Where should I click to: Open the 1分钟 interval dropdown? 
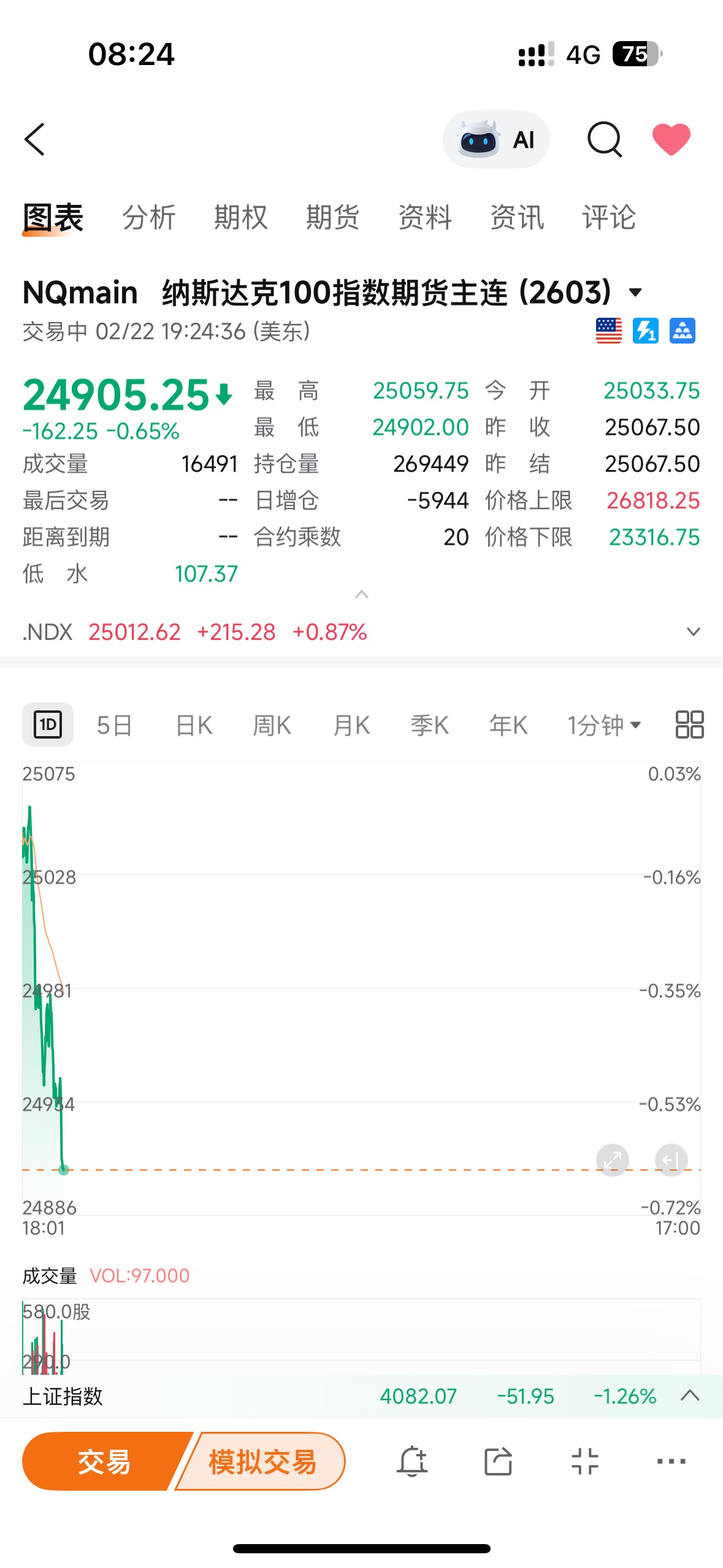point(604,725)
